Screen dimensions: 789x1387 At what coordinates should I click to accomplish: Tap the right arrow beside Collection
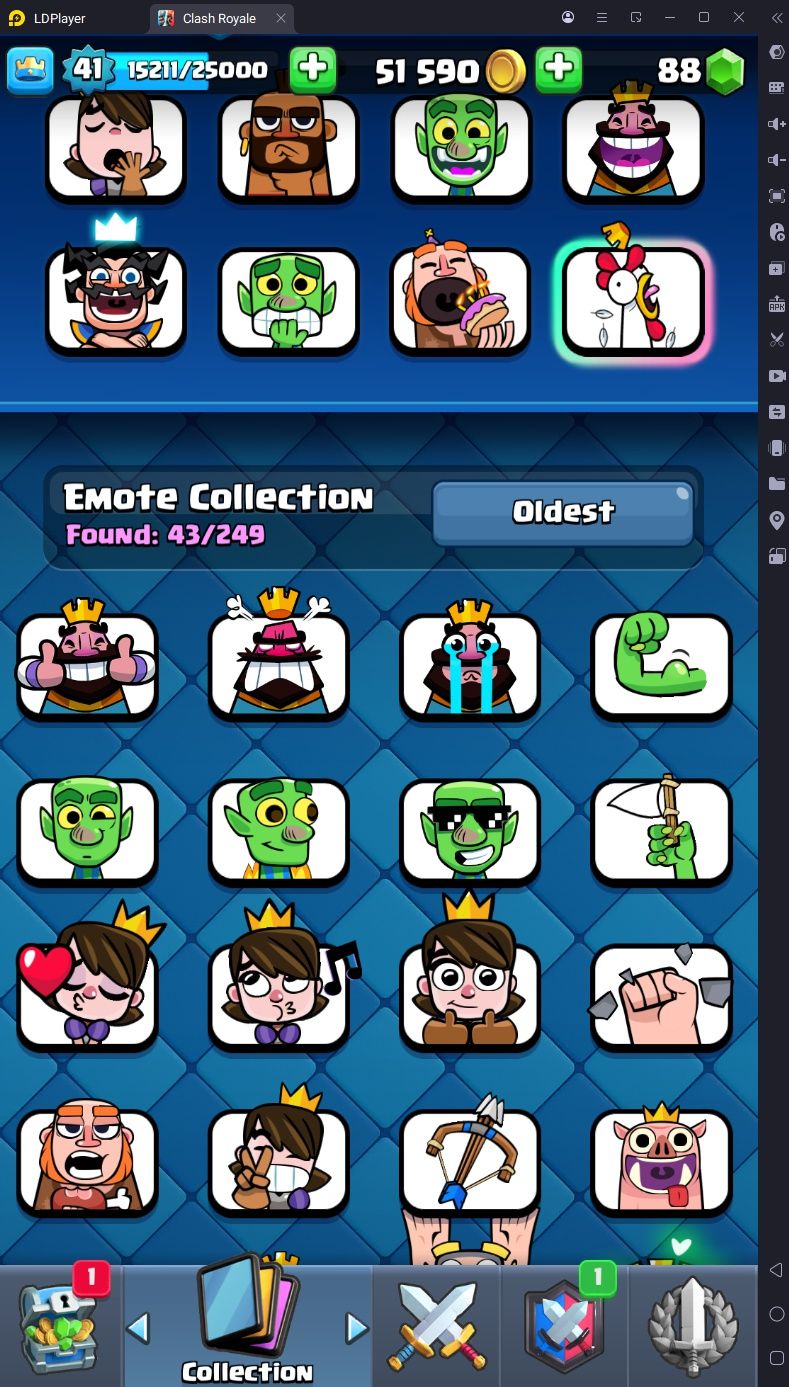[x=356, y=1328]
